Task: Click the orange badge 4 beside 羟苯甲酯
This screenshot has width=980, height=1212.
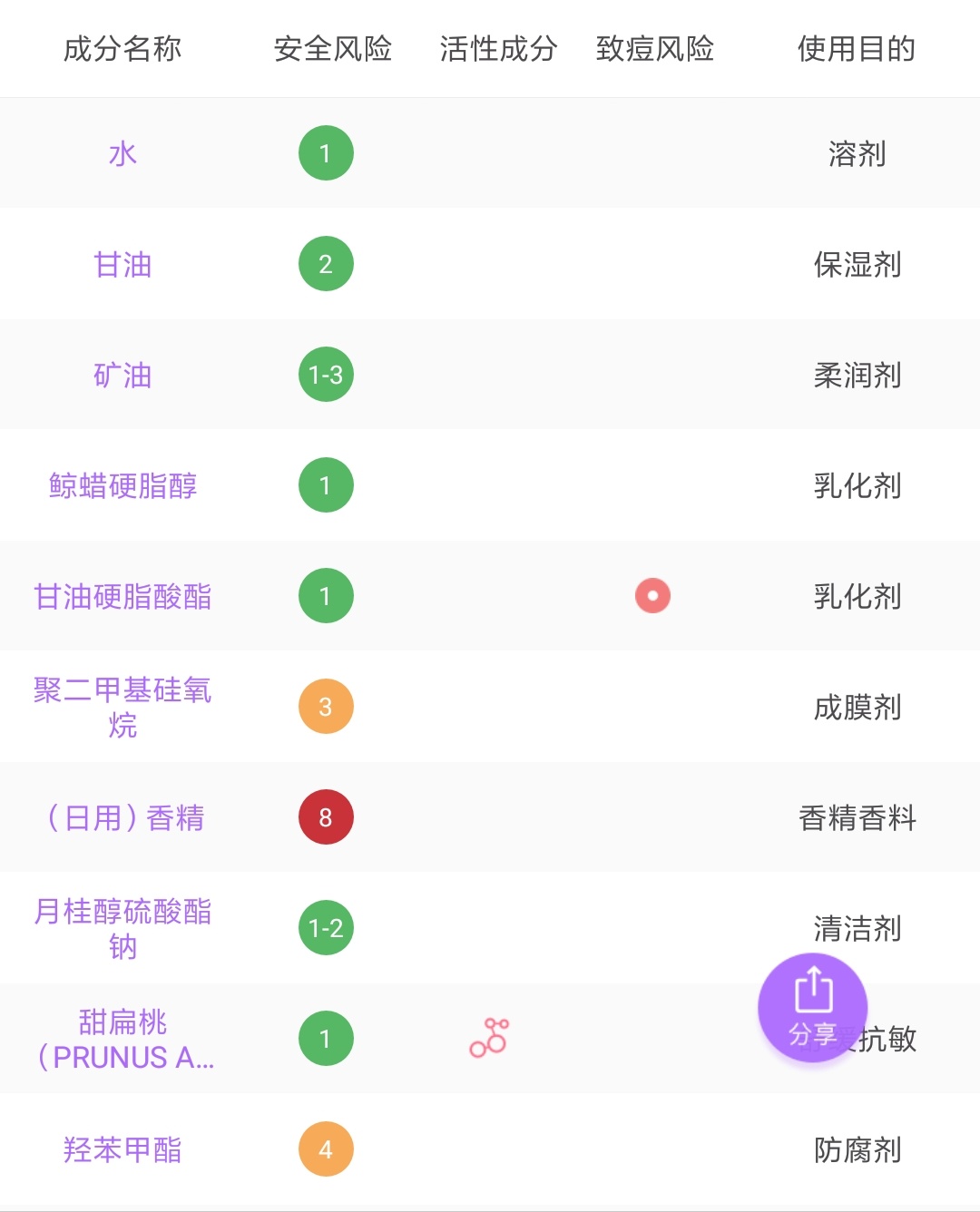Action: click(326, 1149)
